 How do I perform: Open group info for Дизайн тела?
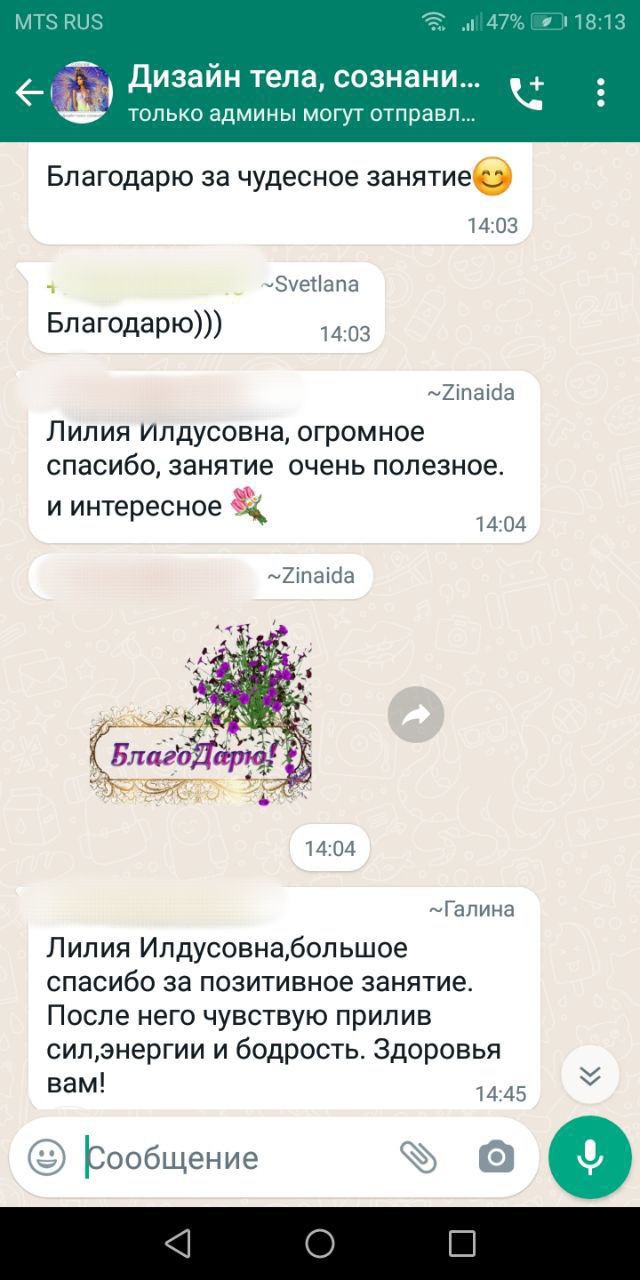tap(304, 92)
